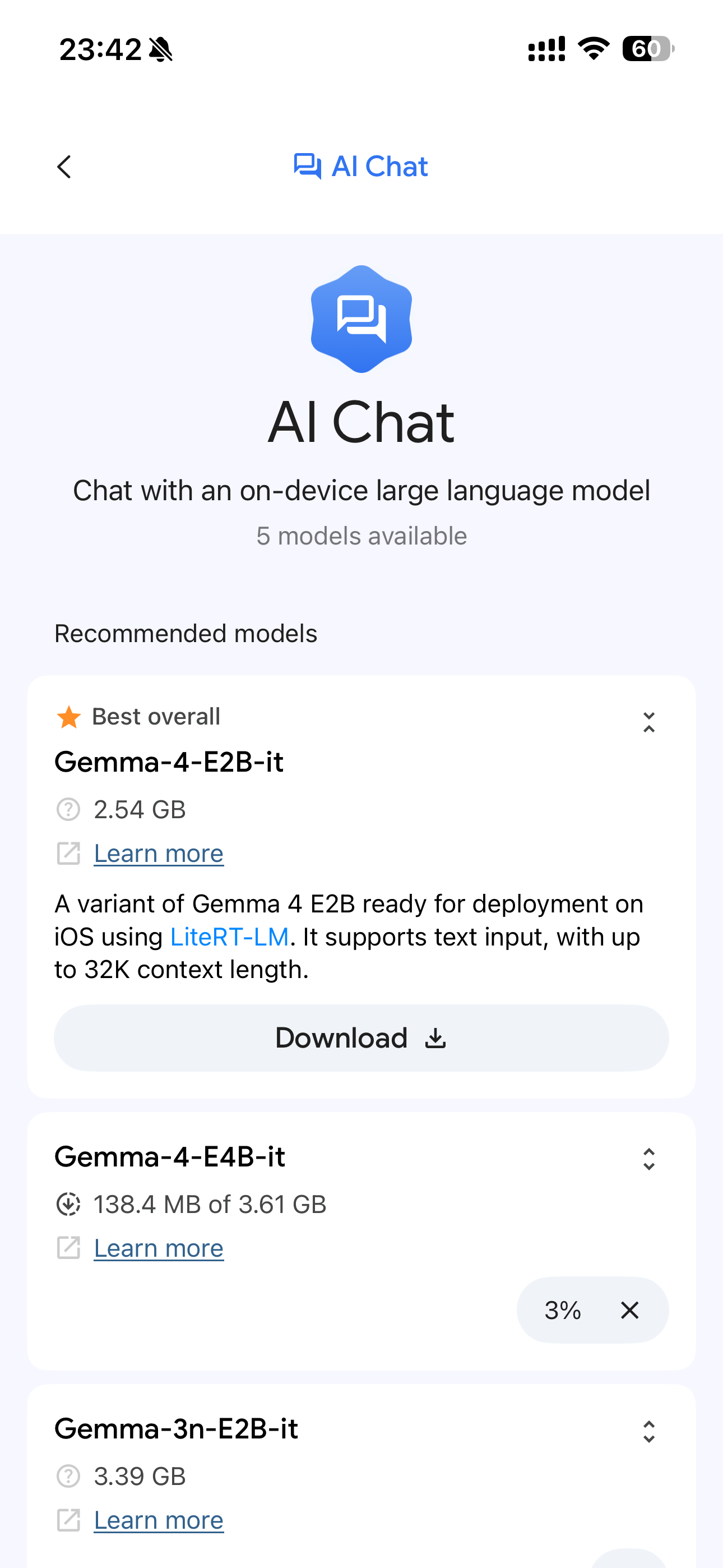This screenshot has width=723, height=1568.
Task: Collapse the Gemma-4-E2B-it card details
Action: (x=649, y=722)
